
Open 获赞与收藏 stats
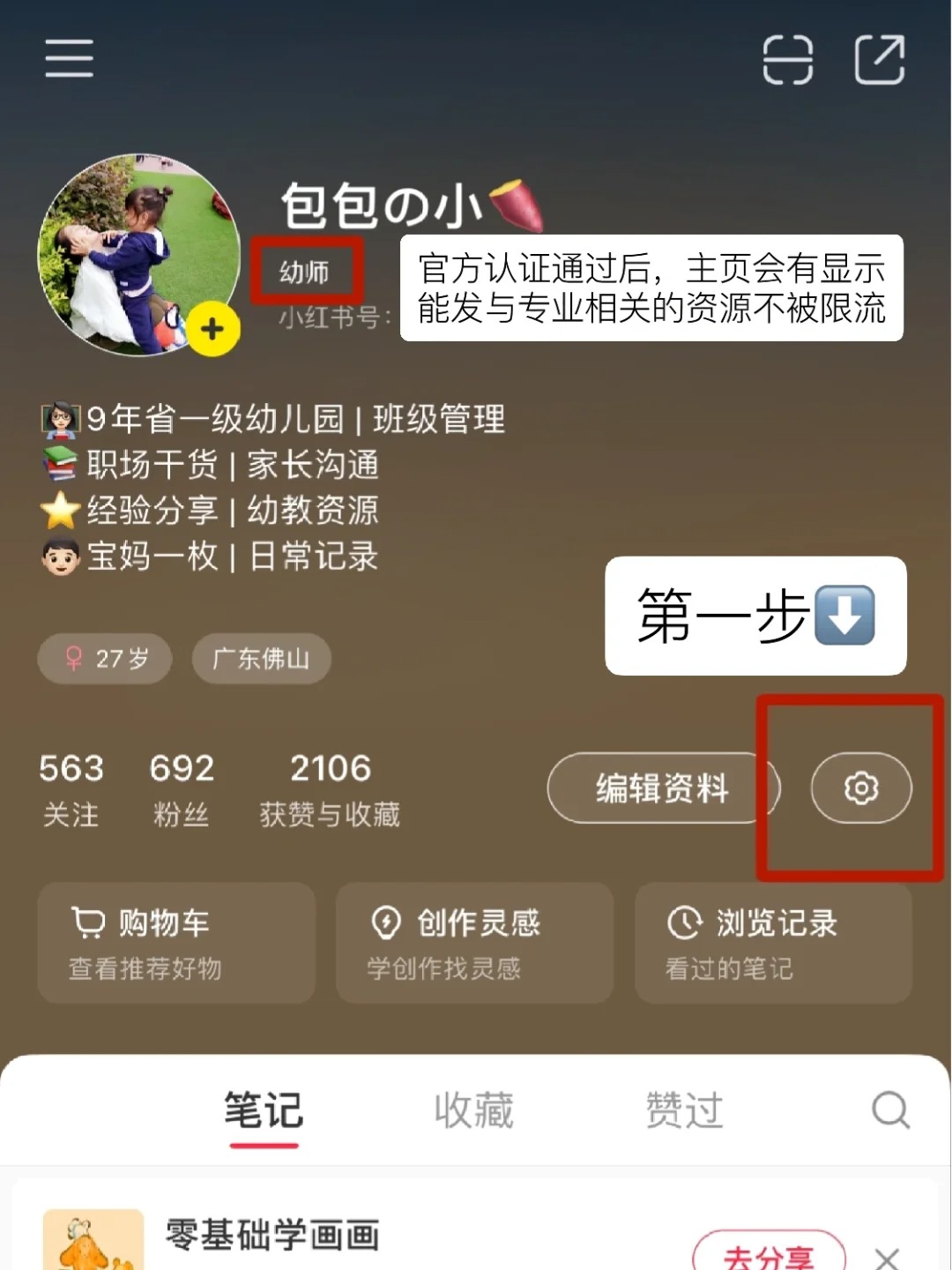[330, 788]
